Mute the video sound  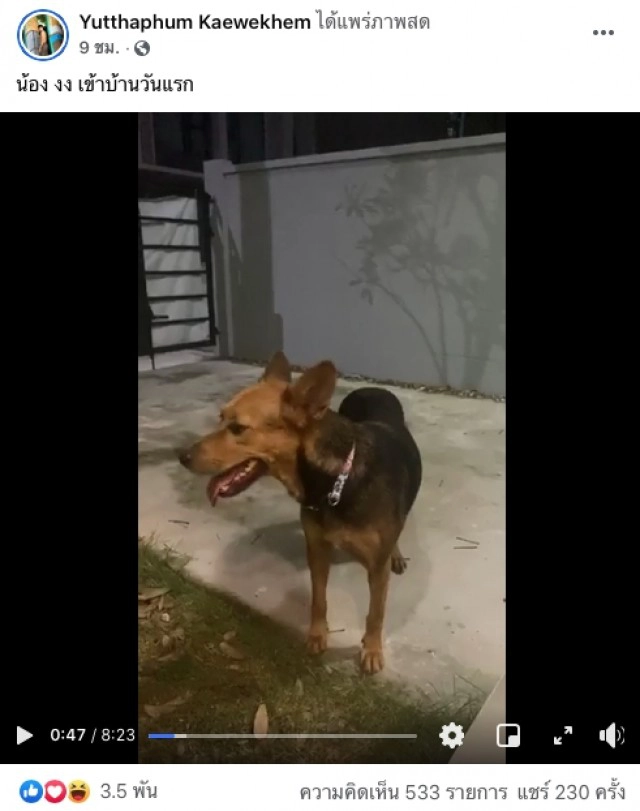point(611,736)
